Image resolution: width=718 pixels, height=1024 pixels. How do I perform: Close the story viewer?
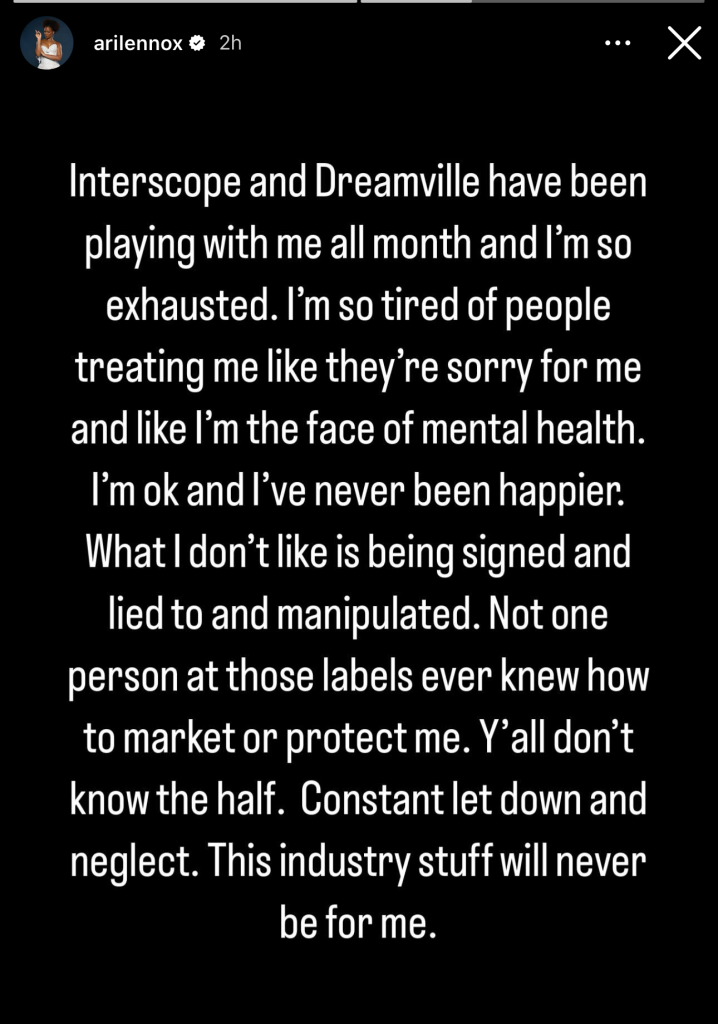(684, 43)
